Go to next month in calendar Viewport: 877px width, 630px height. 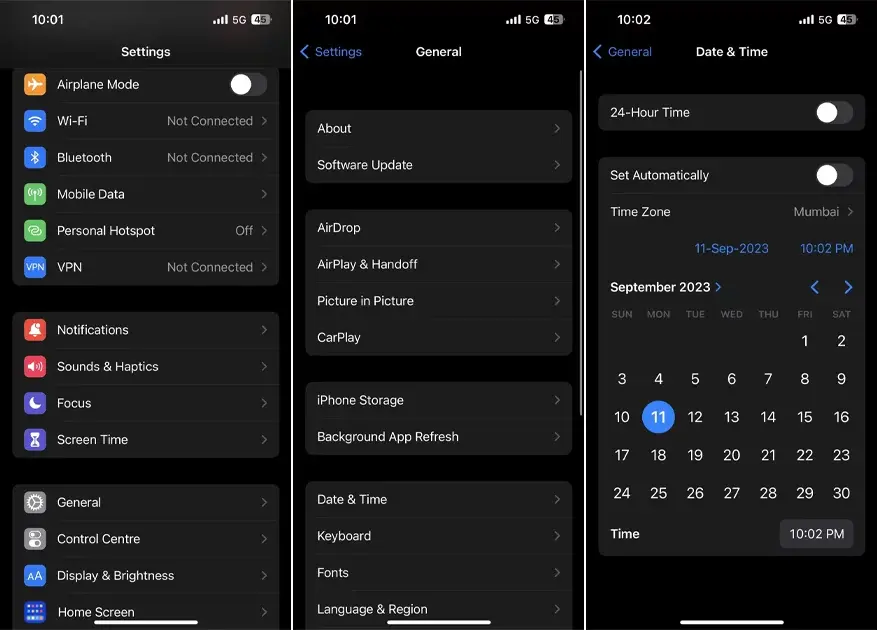coord(848,288)
